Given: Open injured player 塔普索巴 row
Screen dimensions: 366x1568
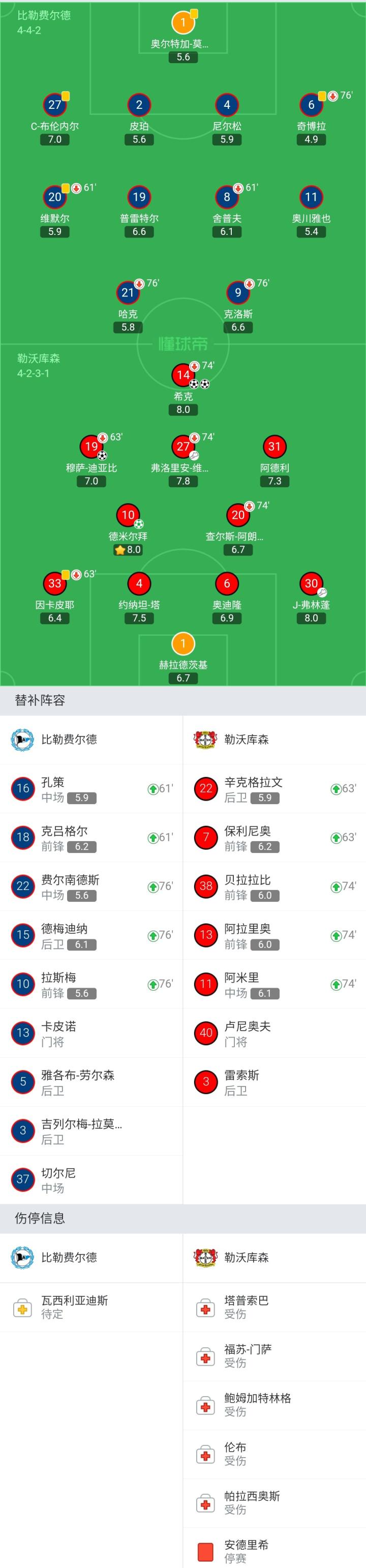Looking at the screenshot, I should point(274,1307).
